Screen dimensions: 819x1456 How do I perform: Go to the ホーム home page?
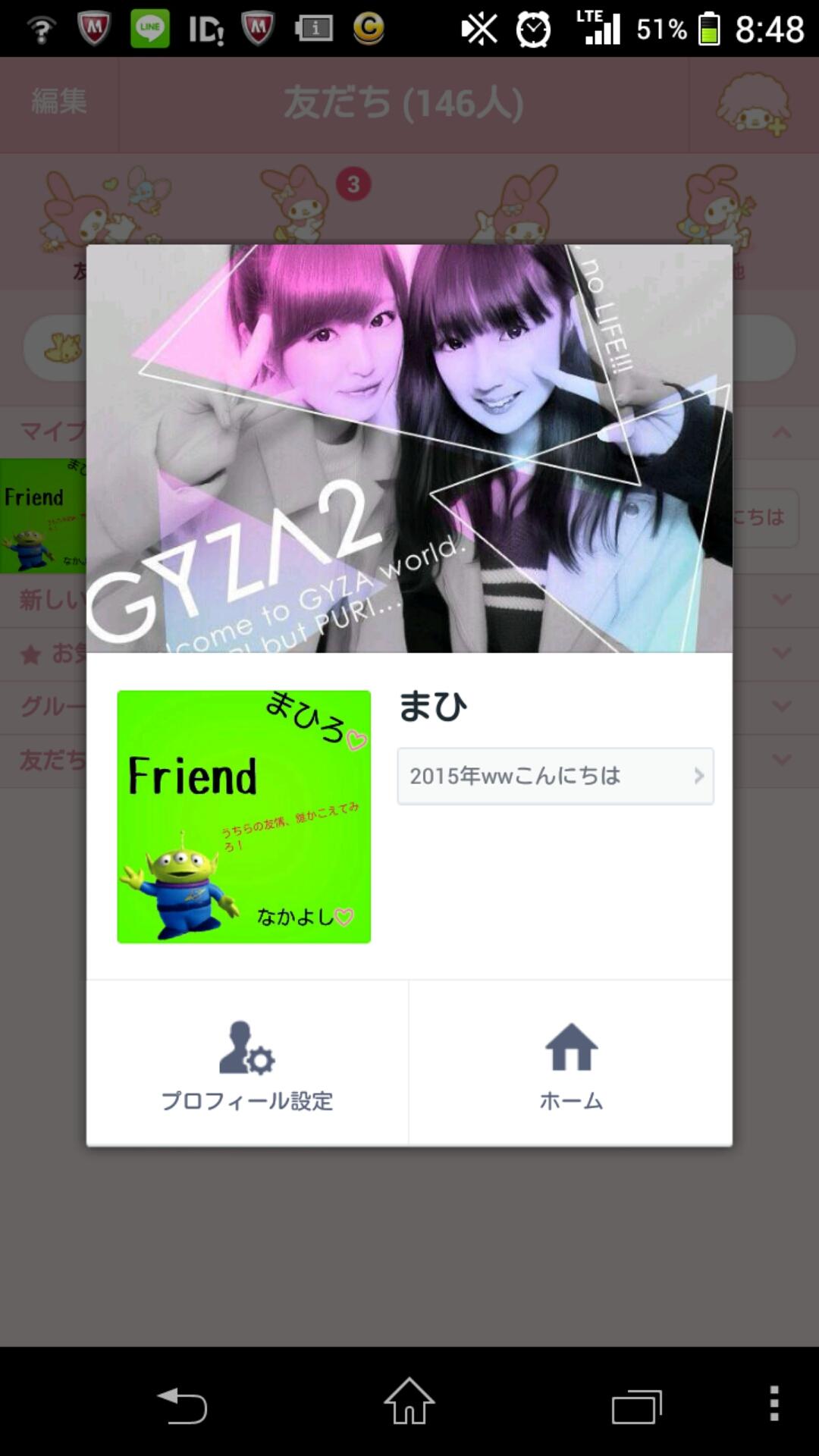tap(570, 1063)
